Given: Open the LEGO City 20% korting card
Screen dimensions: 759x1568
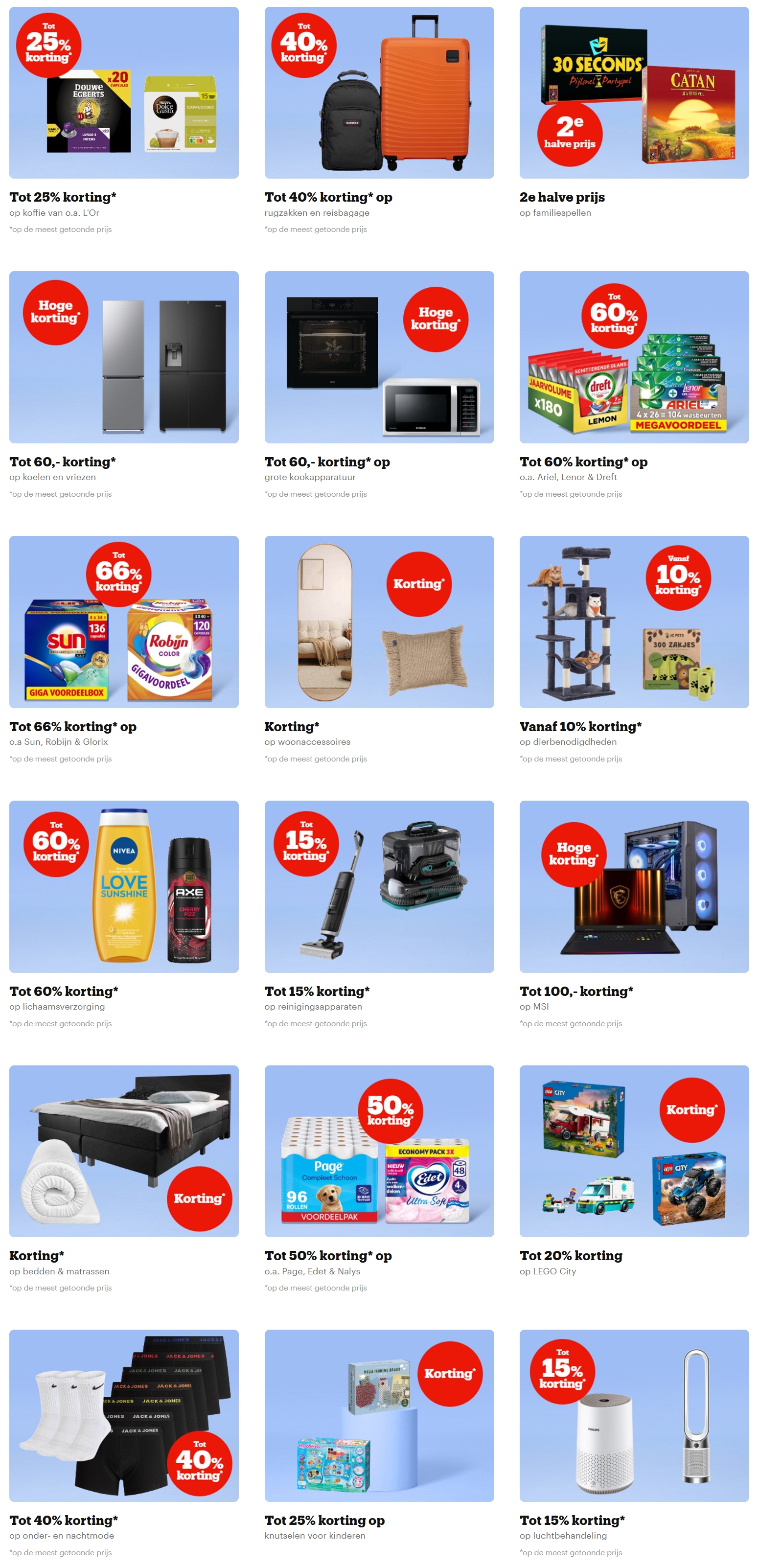Looking at the screenshot, I should tap(634, 1151).
